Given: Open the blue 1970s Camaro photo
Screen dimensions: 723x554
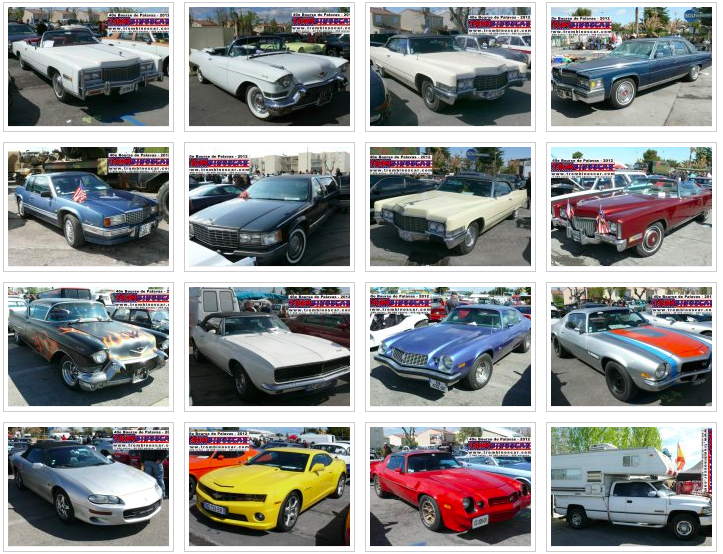Looking at the screenshot, I should pyautogui.click(x=450, y=347).
